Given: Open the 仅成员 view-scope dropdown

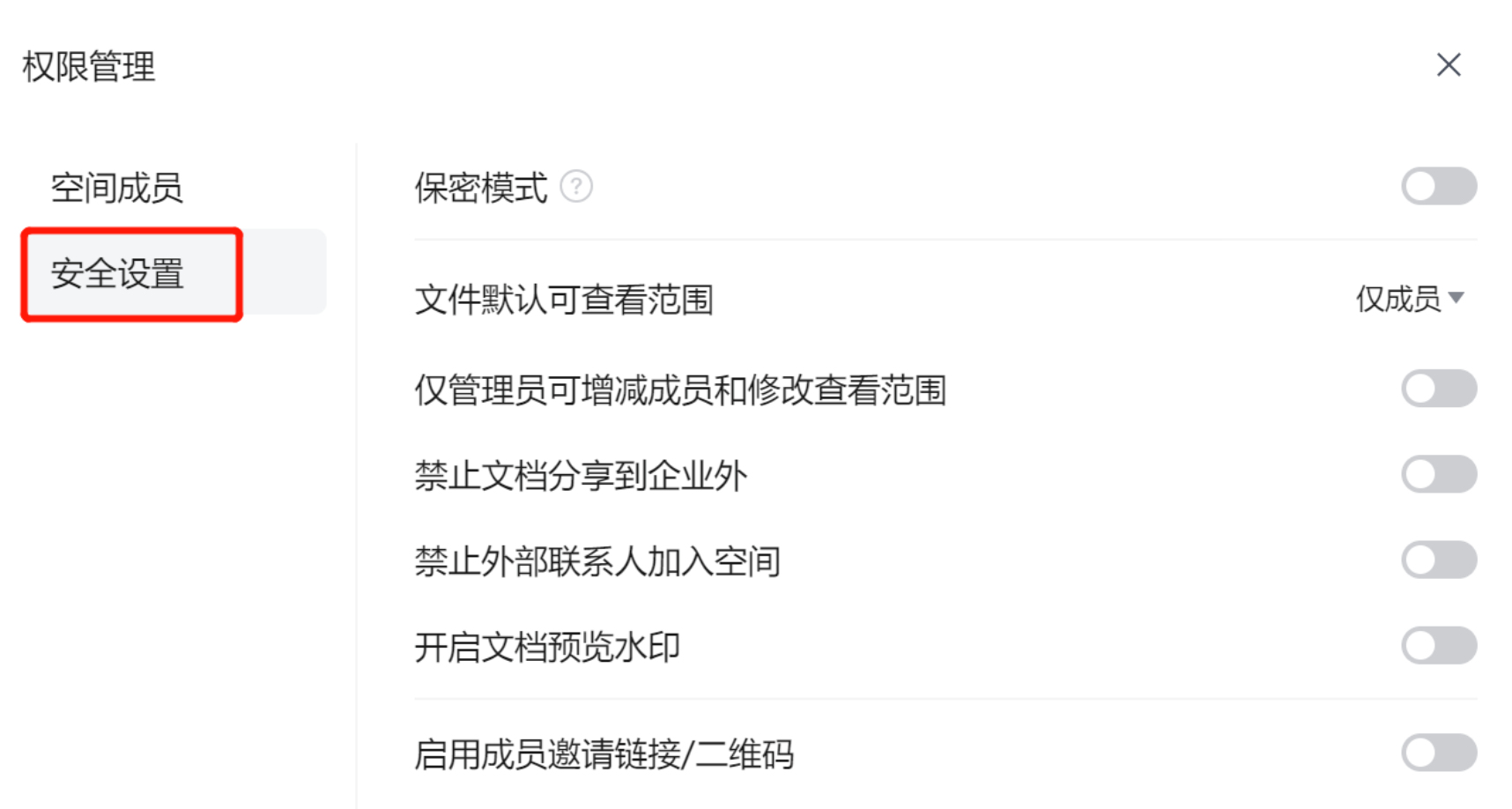Looking at the screenshot, I should [x=1410, y=299].
